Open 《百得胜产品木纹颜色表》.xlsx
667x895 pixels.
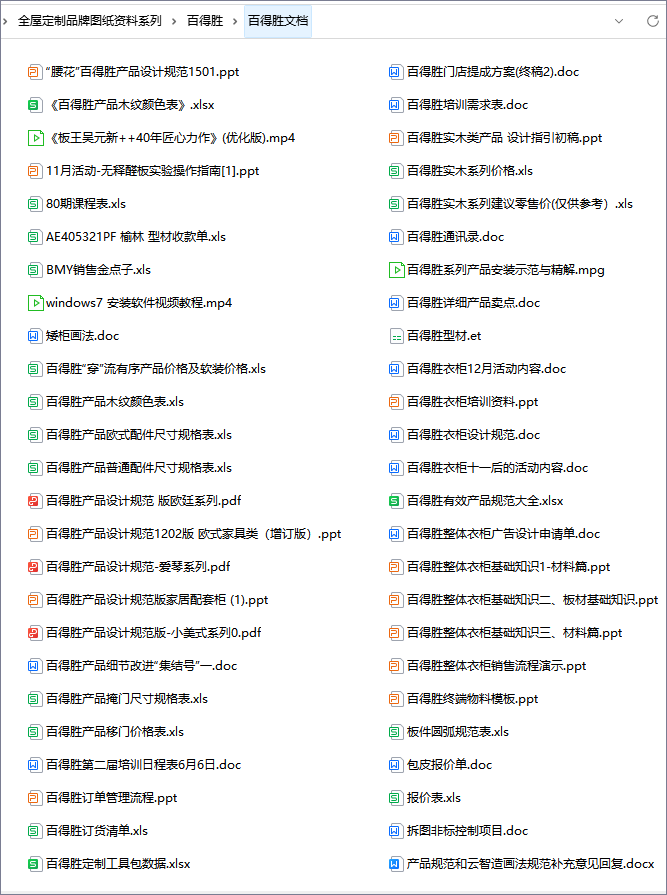pyautogui.click(x=130, y=105)
